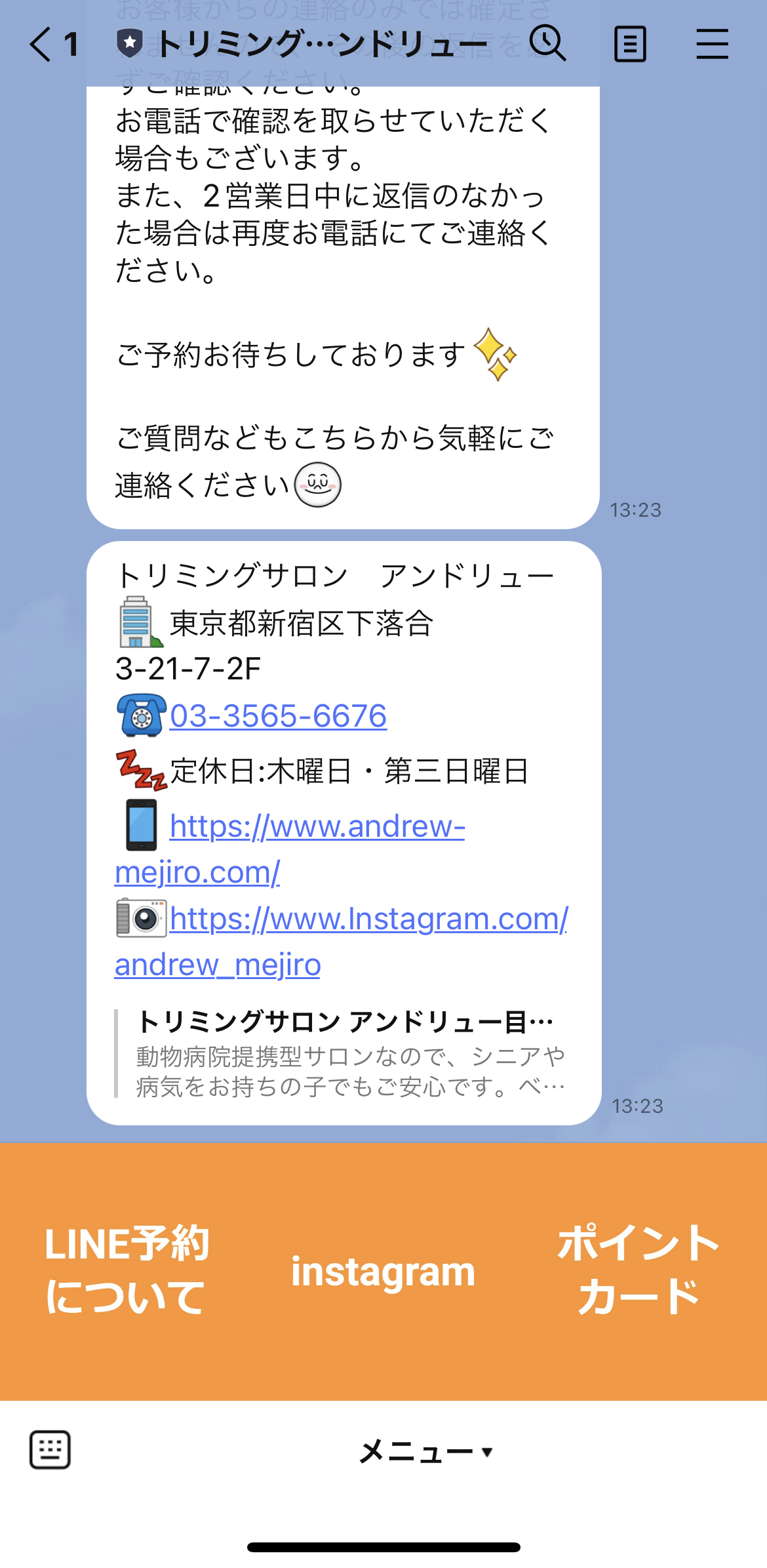Call 03-3565-6676 by tapping the link
767x1568 pixels.
click(x=277, y=716)
